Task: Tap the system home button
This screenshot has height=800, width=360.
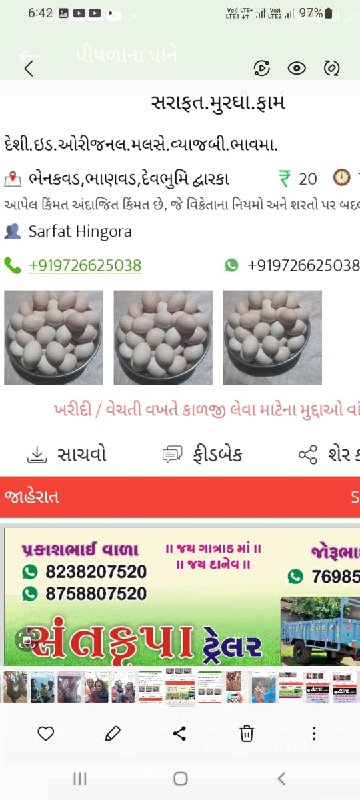Action: coord(180,779)
